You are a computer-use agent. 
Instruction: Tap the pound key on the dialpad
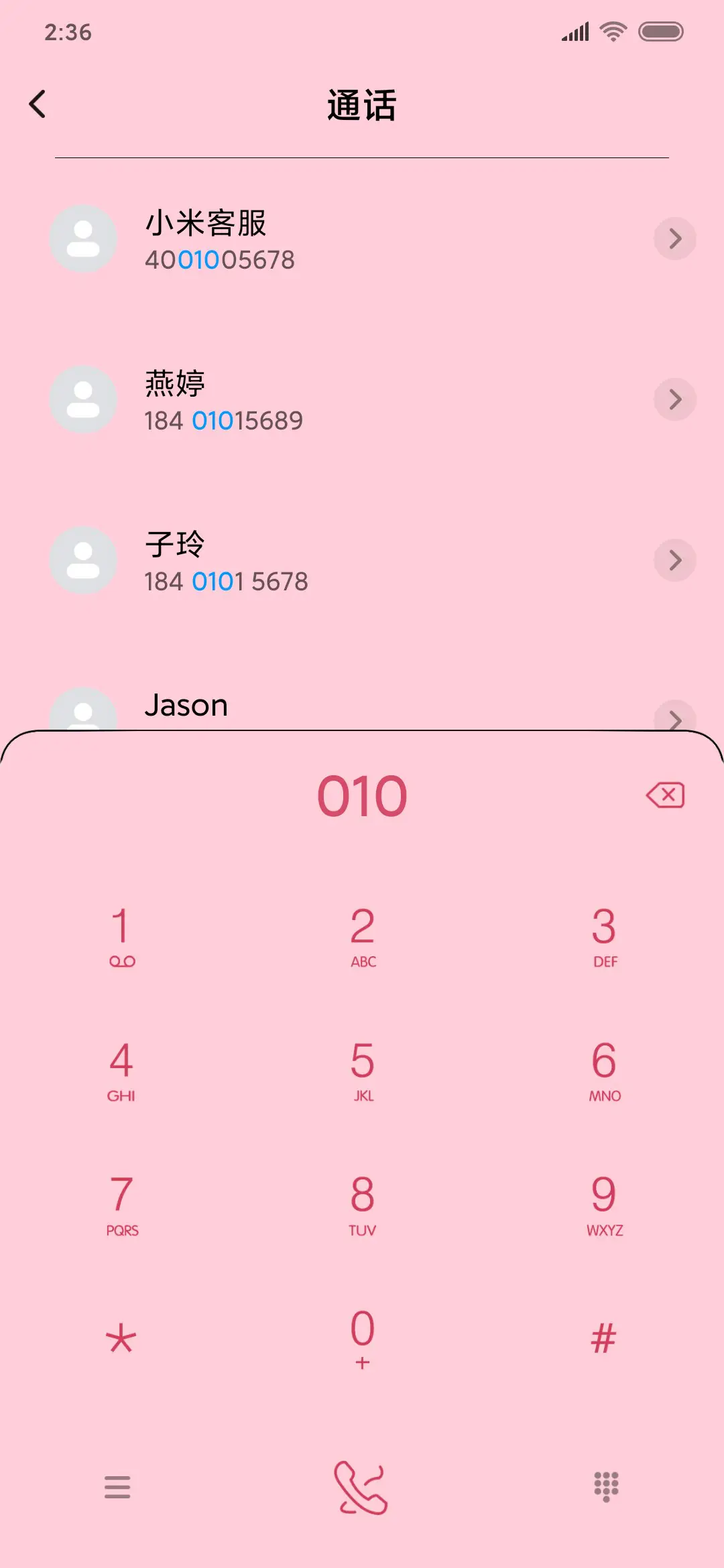(x=603, y=1337)
